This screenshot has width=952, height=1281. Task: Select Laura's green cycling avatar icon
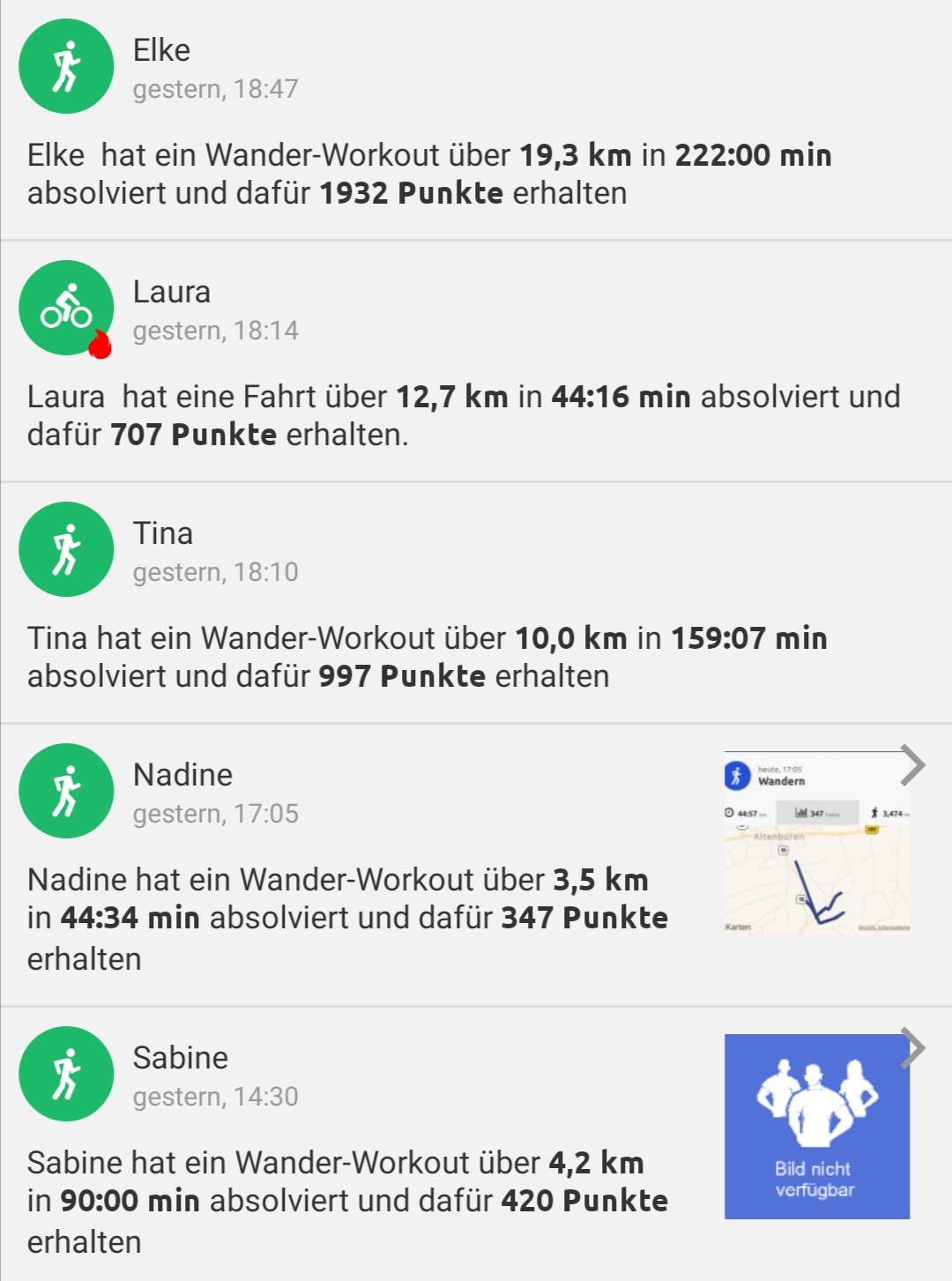pyautogui.click(x=65, y=307)
